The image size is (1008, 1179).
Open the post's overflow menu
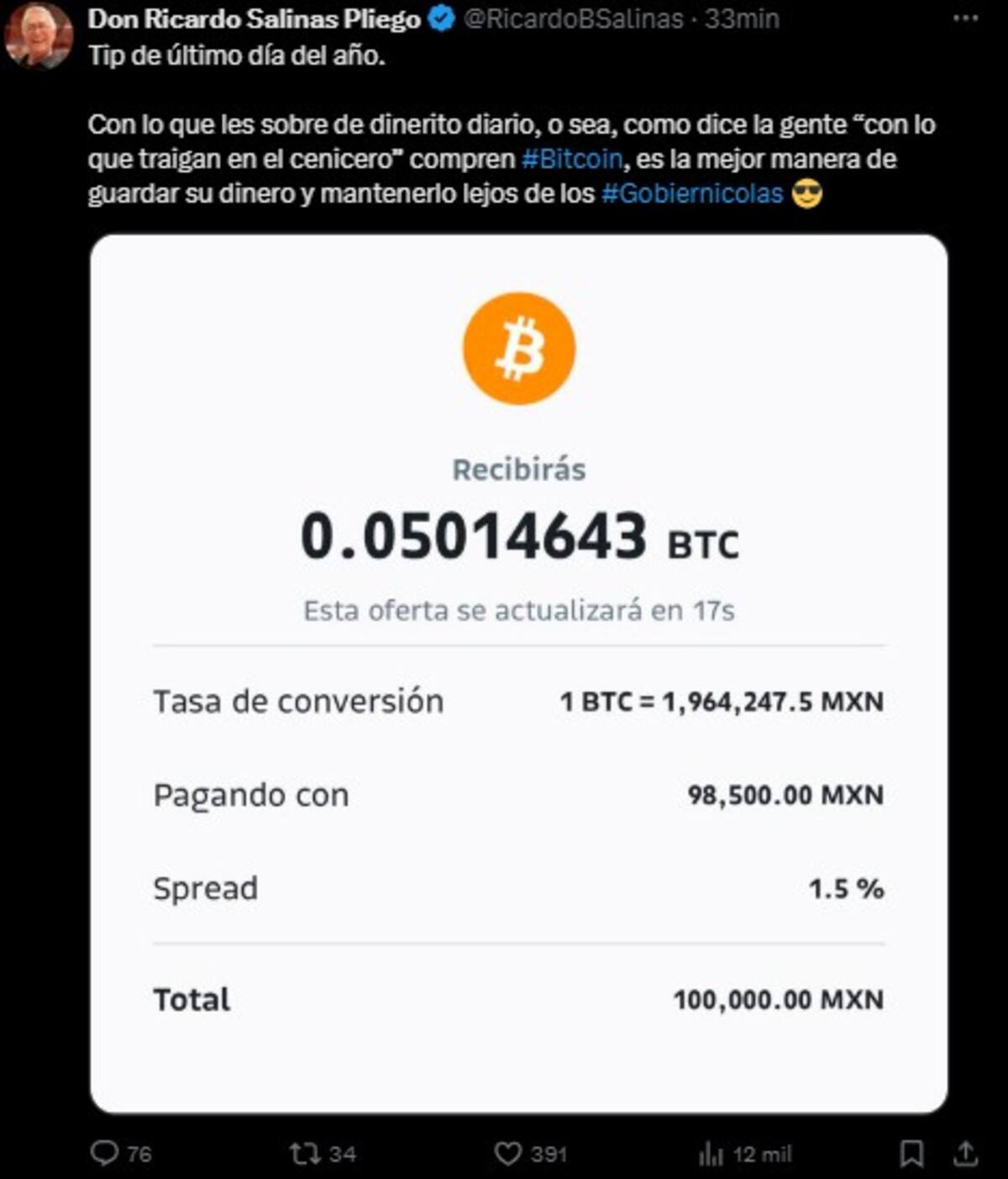[965, 18]
